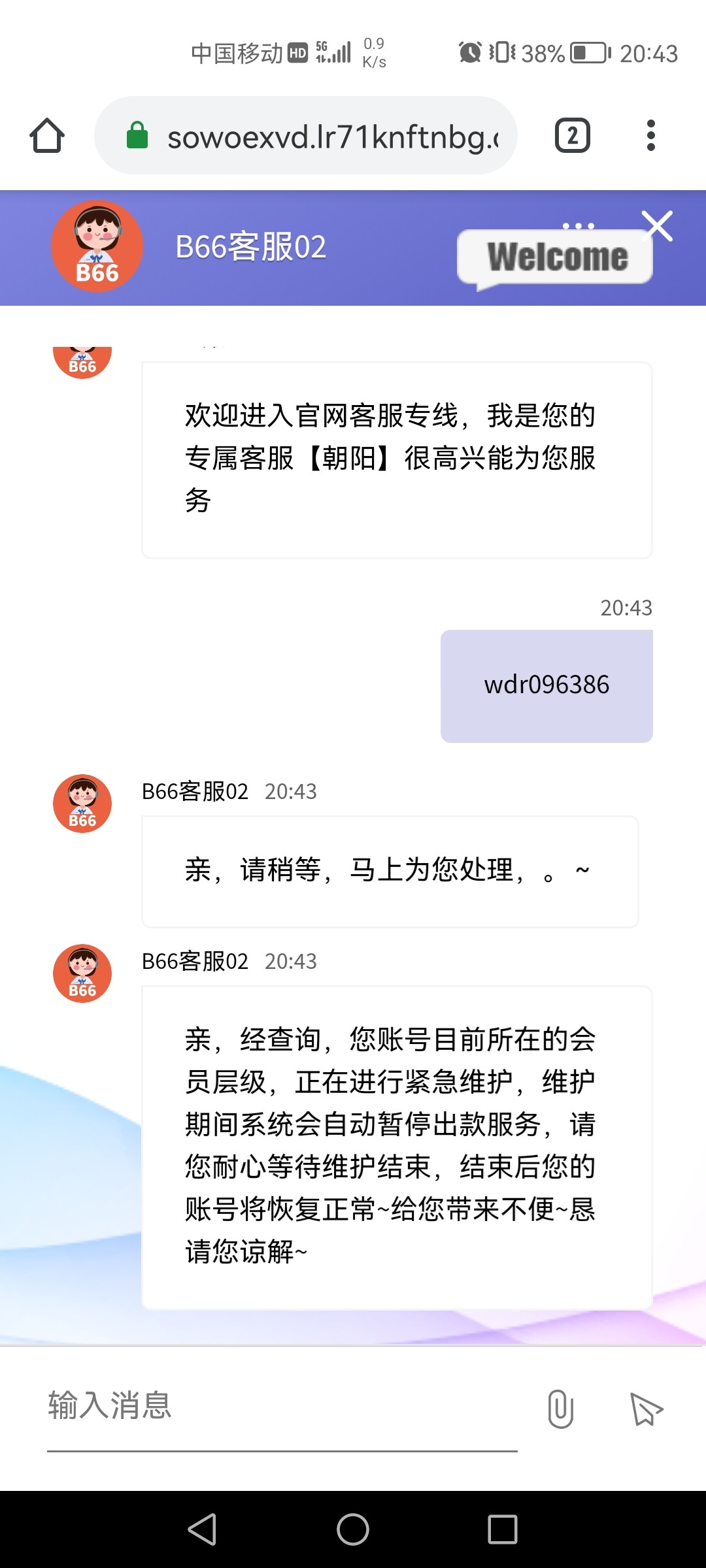Go back using the system back button
The width and height of the screenshot is (706, 1568).
click(203, 1529)
